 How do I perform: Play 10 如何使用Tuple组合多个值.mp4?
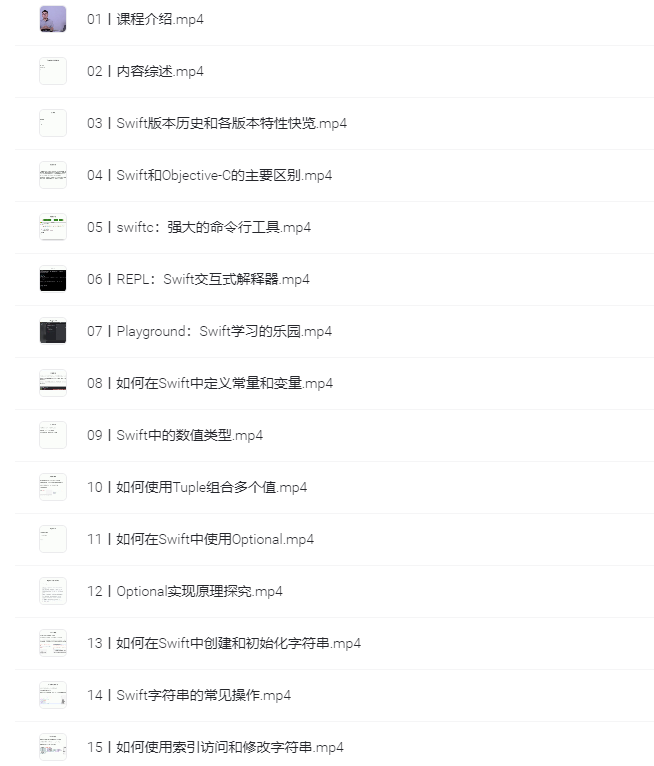[x=197, y=487]
